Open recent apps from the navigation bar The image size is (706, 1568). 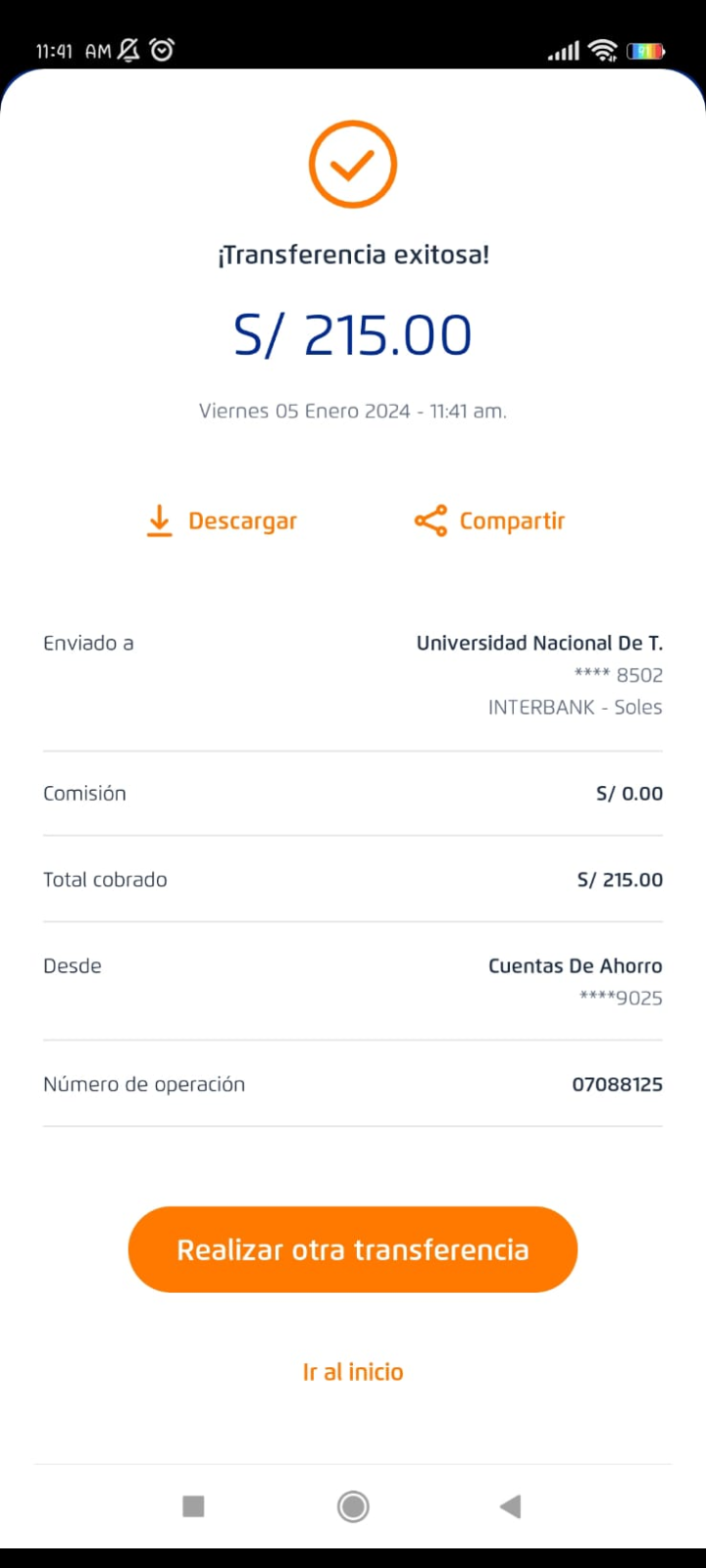pyautogui.click(x=194, y=1506)
